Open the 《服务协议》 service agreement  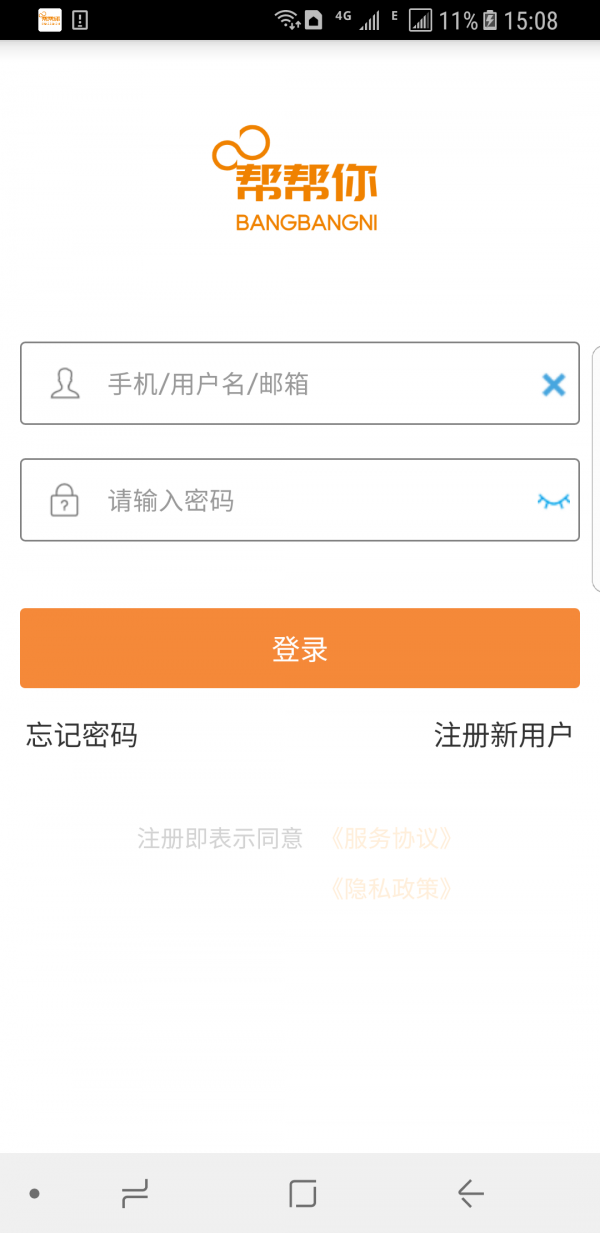pos(391,838)
